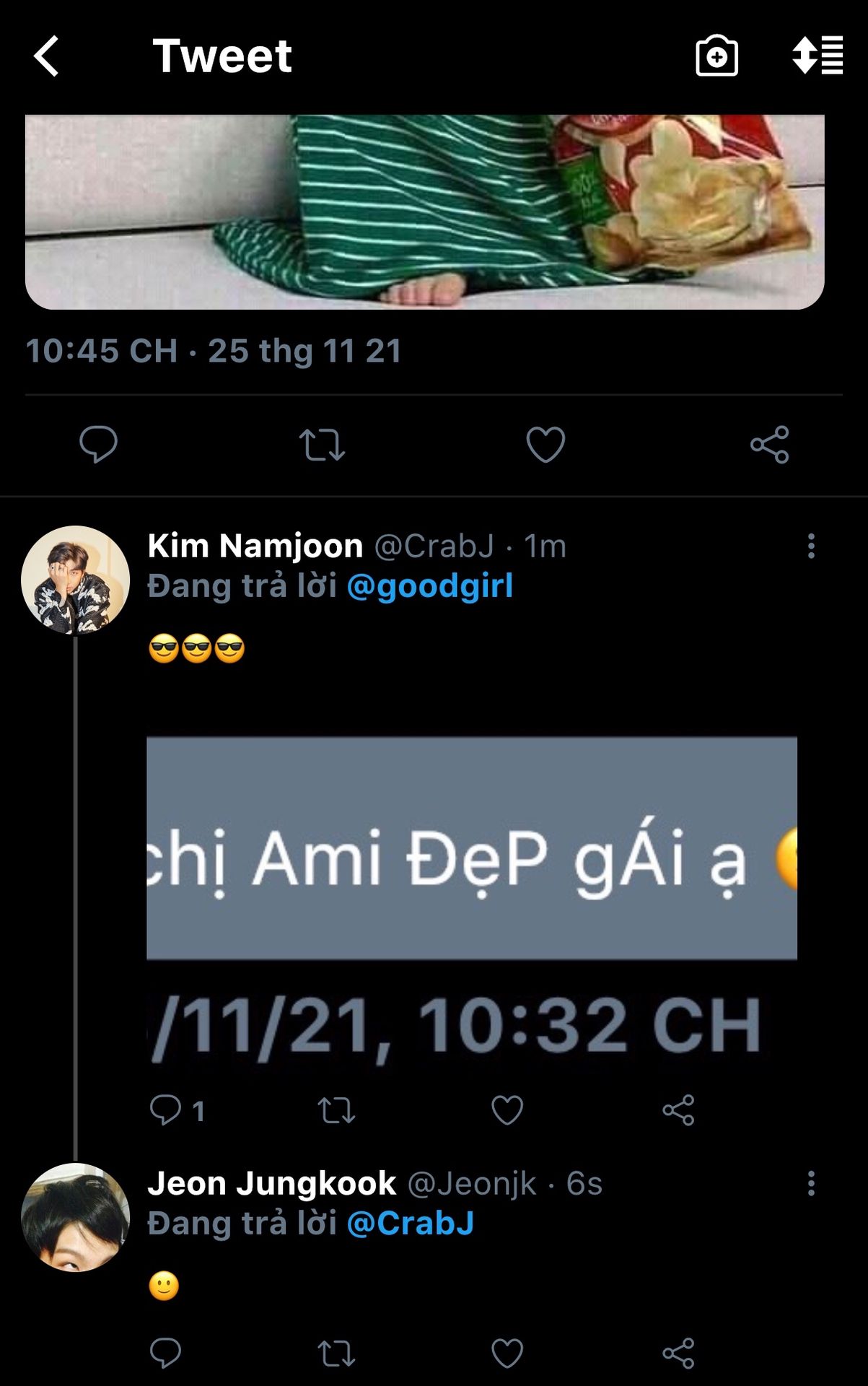The height and width of the screenshot is (1386, 868).
Task: Open the @goodgirl mention link
Action: pyautogui.click(x=430, y=585)
